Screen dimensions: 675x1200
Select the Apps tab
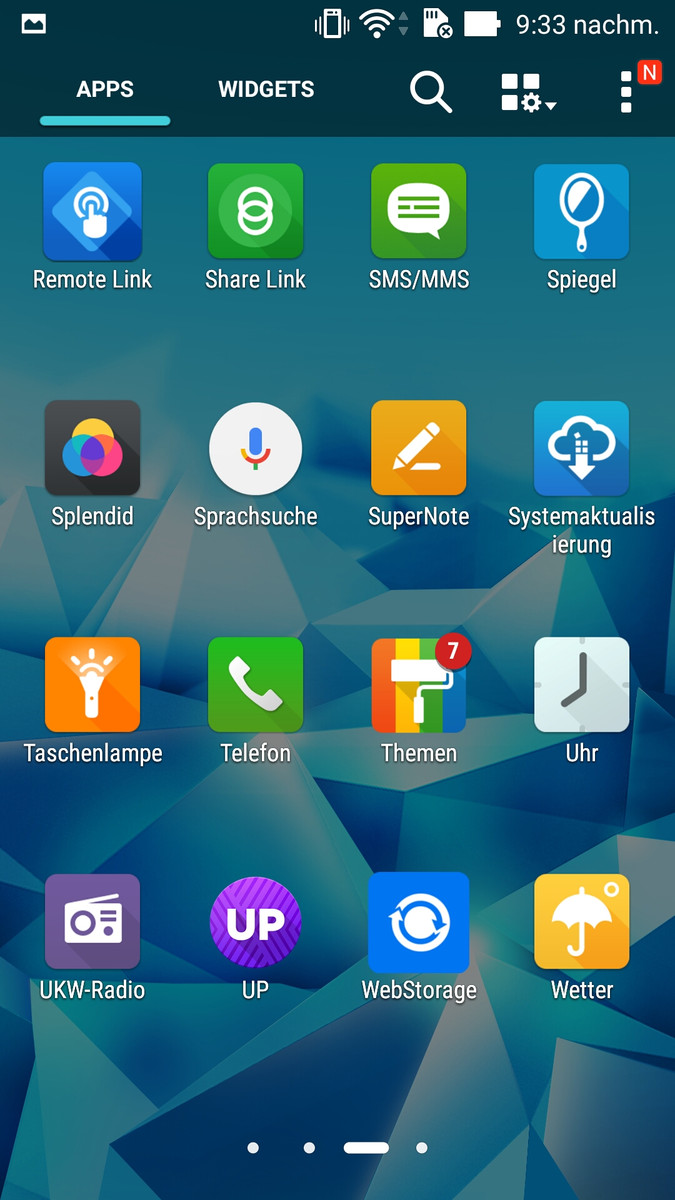point(105,90)
